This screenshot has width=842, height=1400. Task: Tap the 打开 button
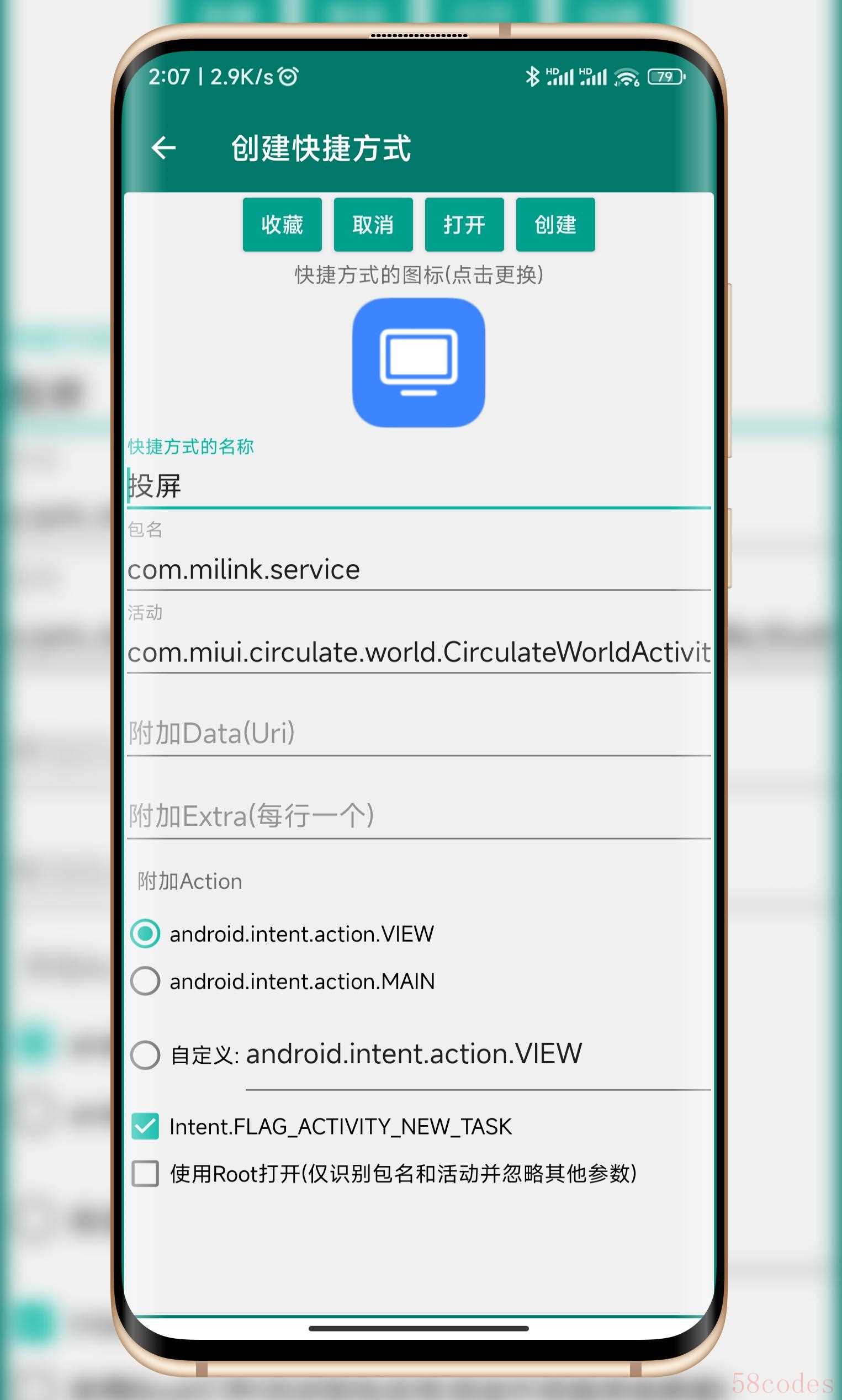tap(464, 225)
